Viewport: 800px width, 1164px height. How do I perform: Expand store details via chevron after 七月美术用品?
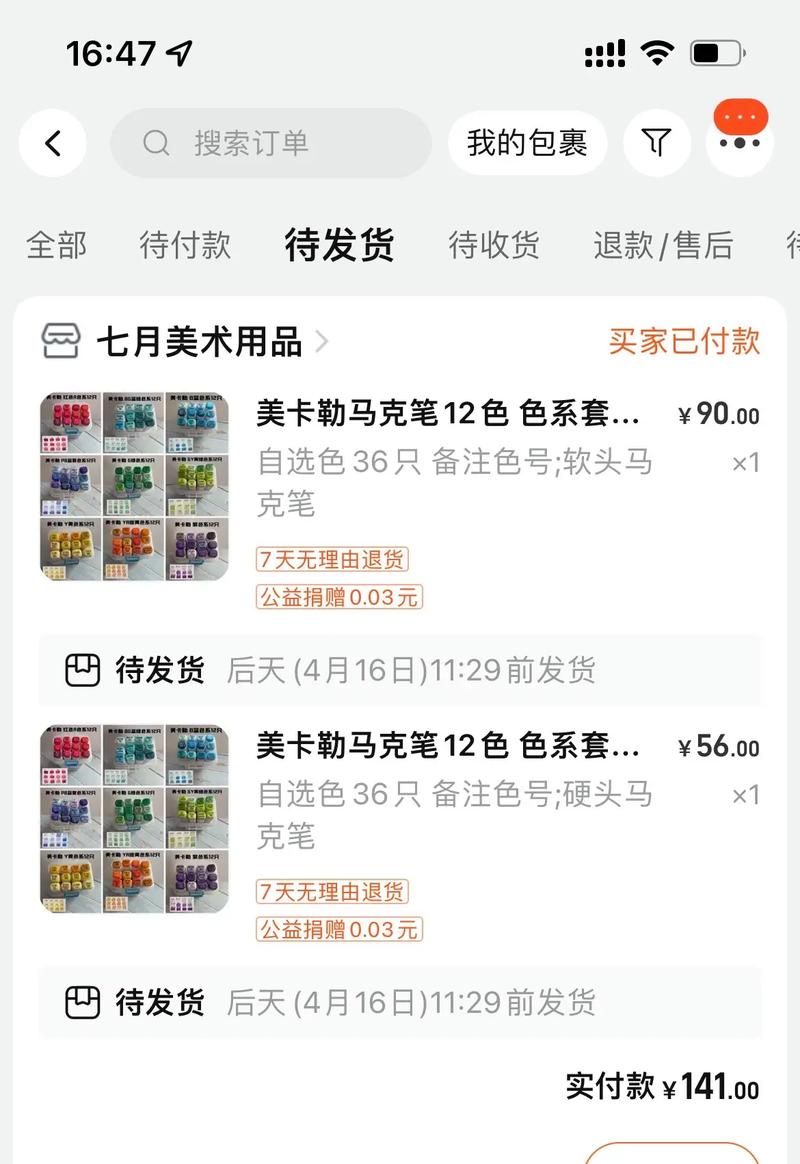pos(322,343)
